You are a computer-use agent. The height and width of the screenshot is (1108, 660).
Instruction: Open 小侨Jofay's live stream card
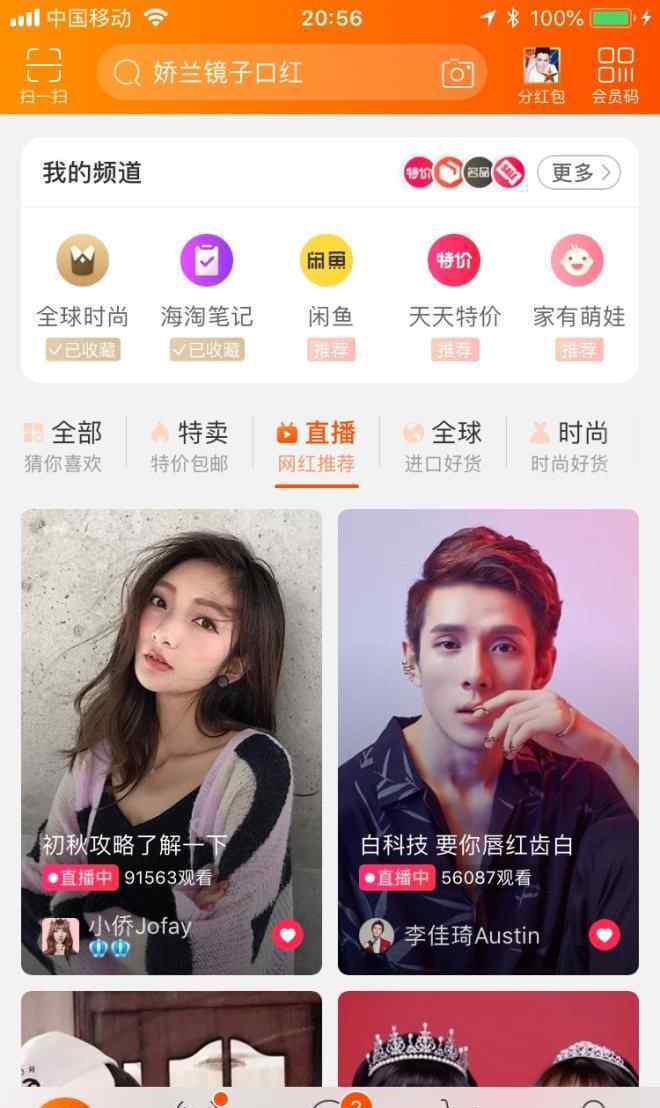(172, 742)
